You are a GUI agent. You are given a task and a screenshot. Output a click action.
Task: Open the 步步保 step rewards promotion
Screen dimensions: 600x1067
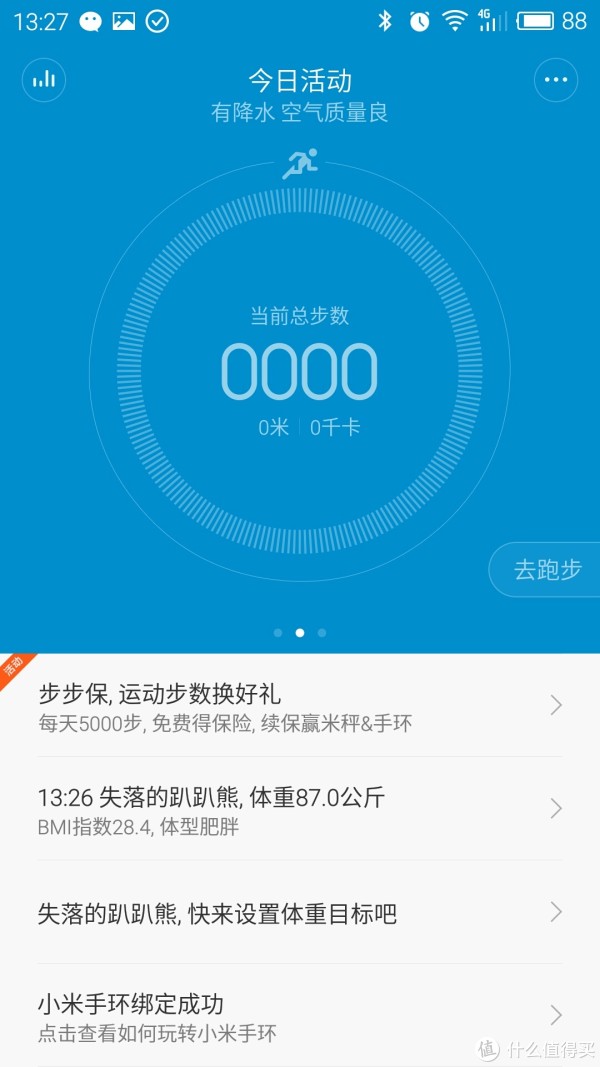[x=300, y=705]
